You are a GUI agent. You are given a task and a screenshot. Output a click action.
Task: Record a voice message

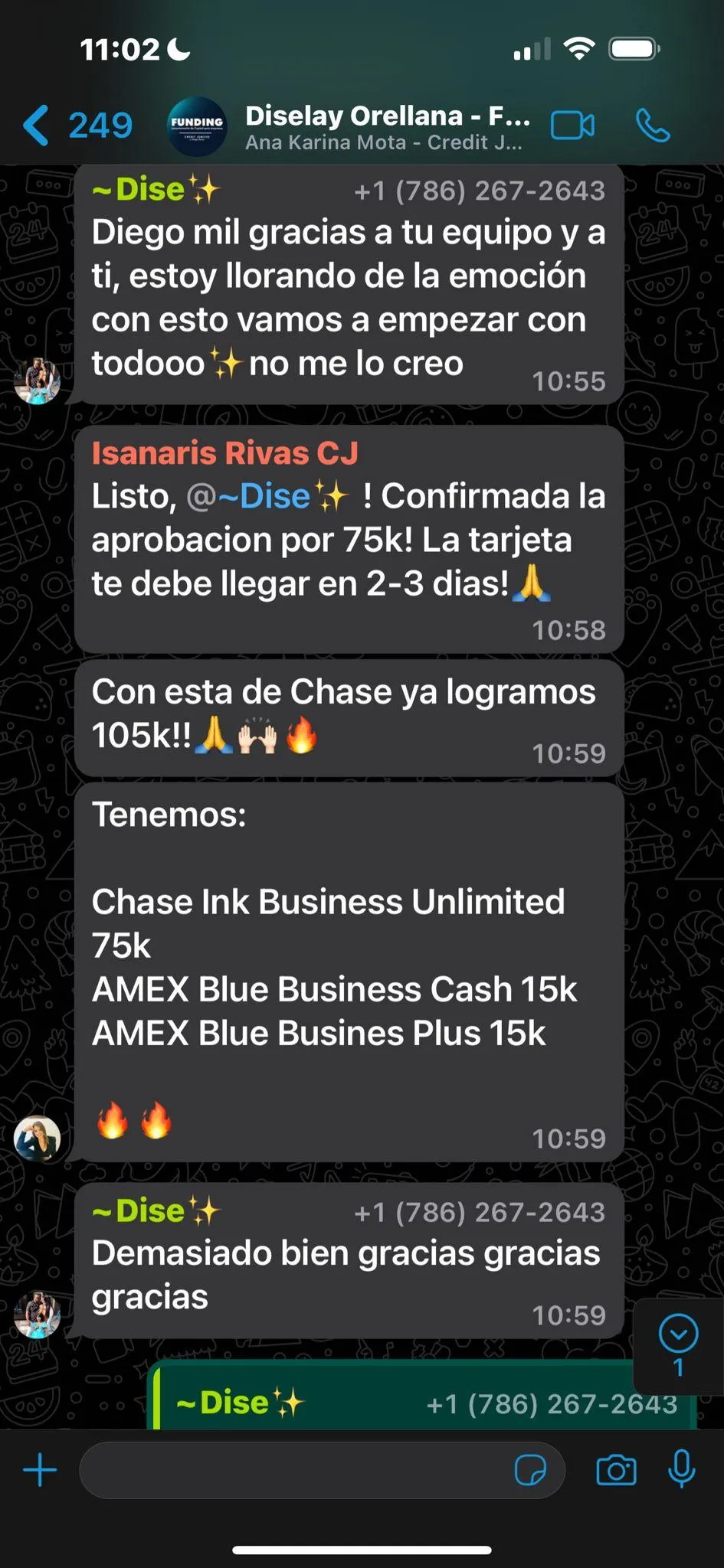point(681,1471)
